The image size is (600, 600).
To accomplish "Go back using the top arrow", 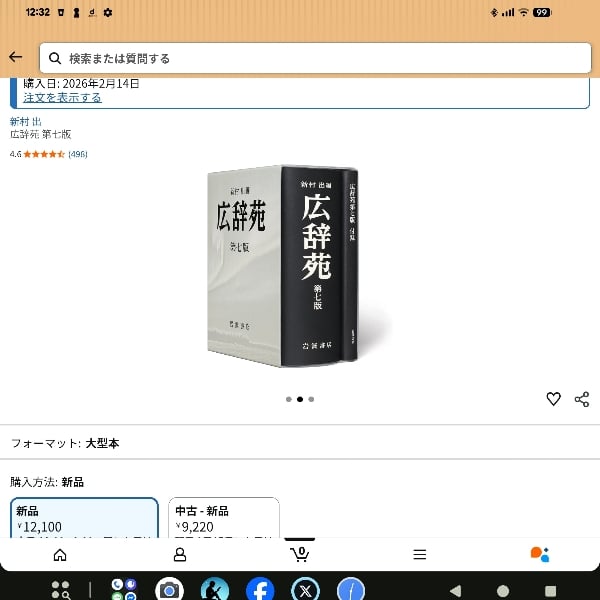I will point(15,58).
